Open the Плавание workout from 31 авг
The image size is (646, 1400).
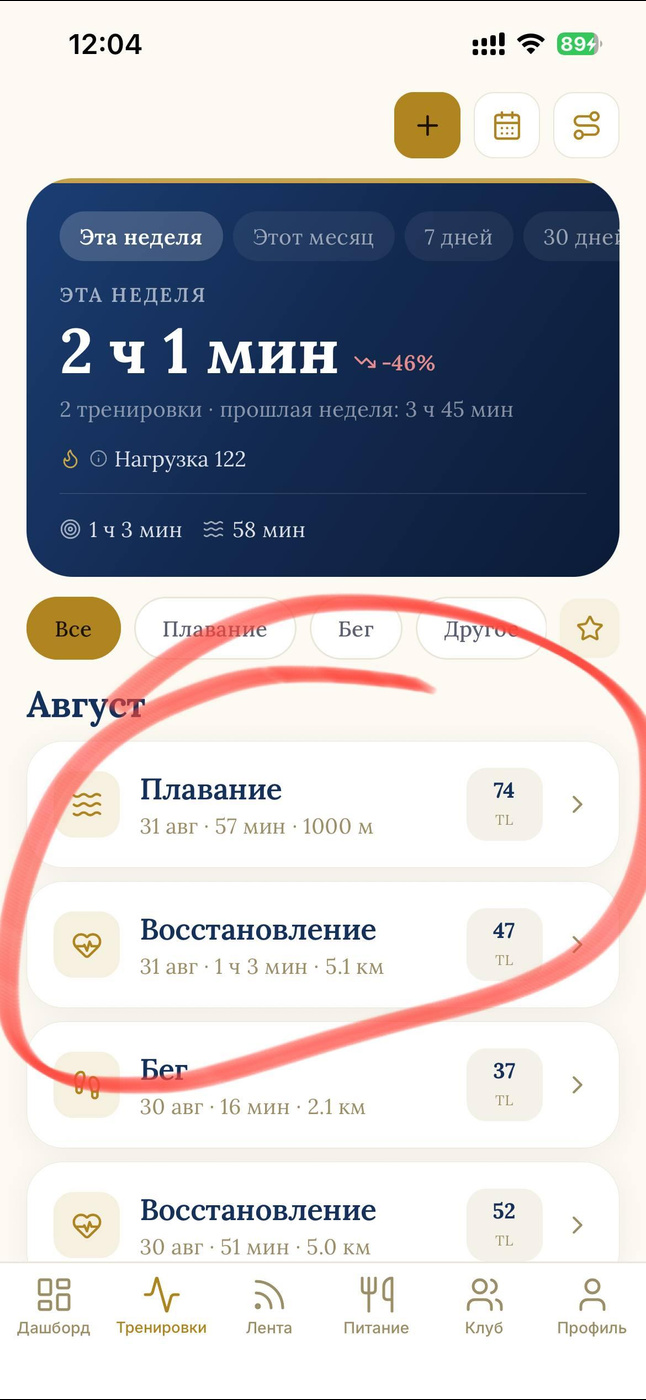[x=323, y=805]
